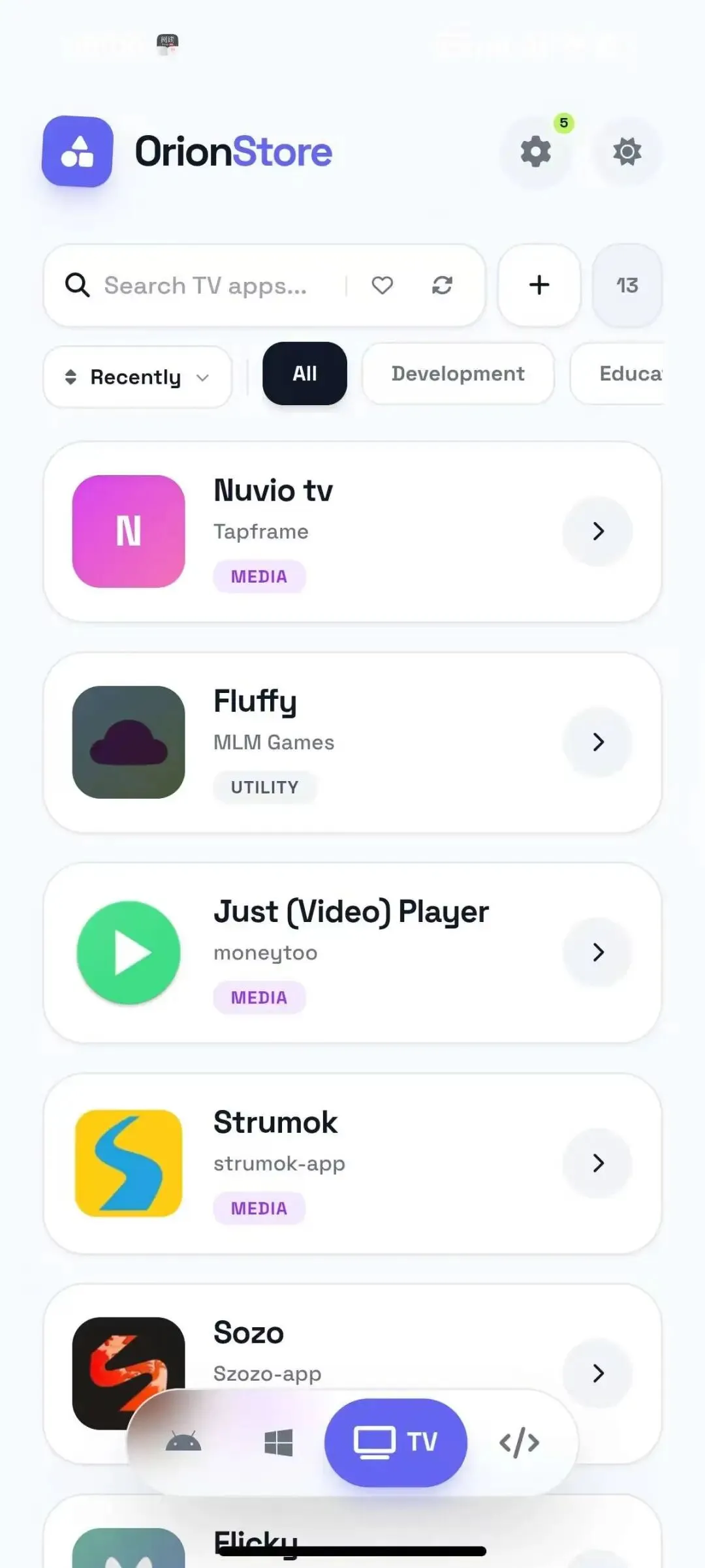
Task: Expand the Recently sort dropdown
Action: tap(137, 377)
